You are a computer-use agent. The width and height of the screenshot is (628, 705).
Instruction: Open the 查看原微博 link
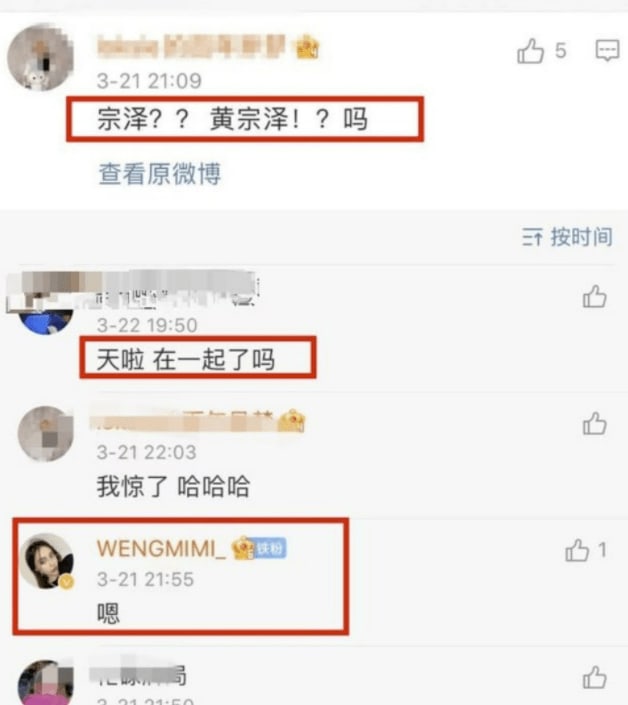pos(159,173)
